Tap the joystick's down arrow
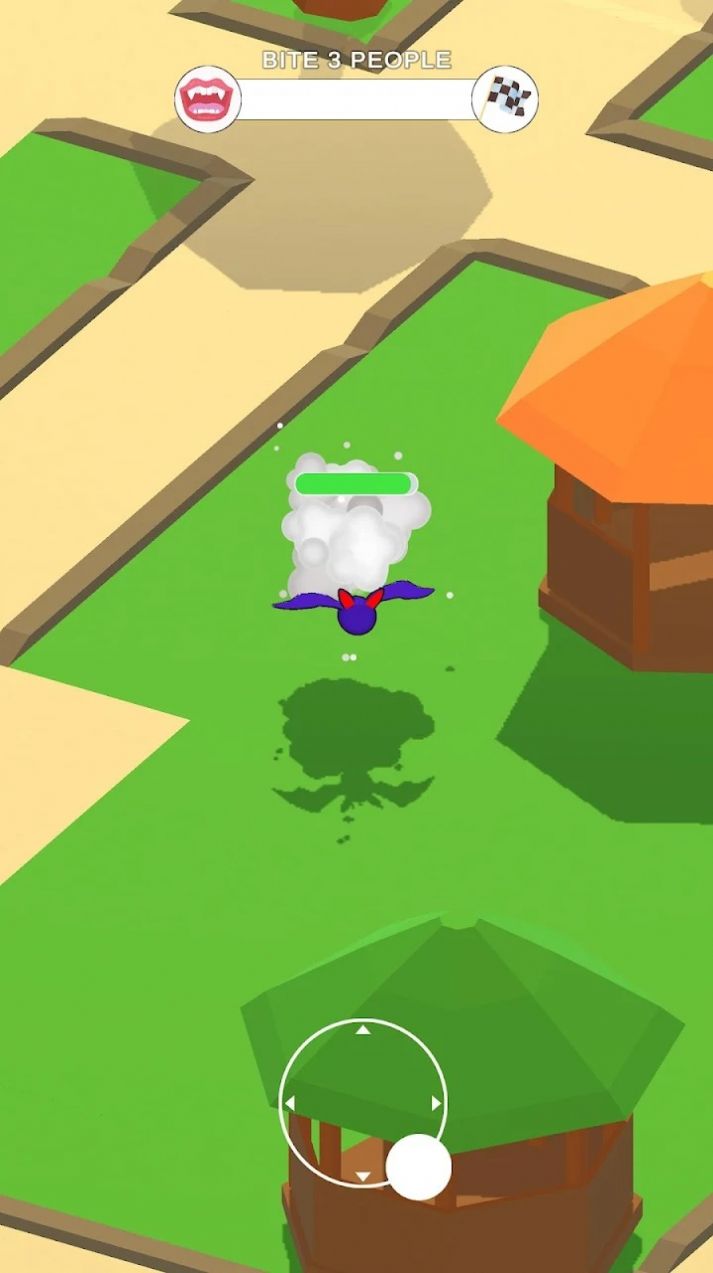 point(363,1176)
